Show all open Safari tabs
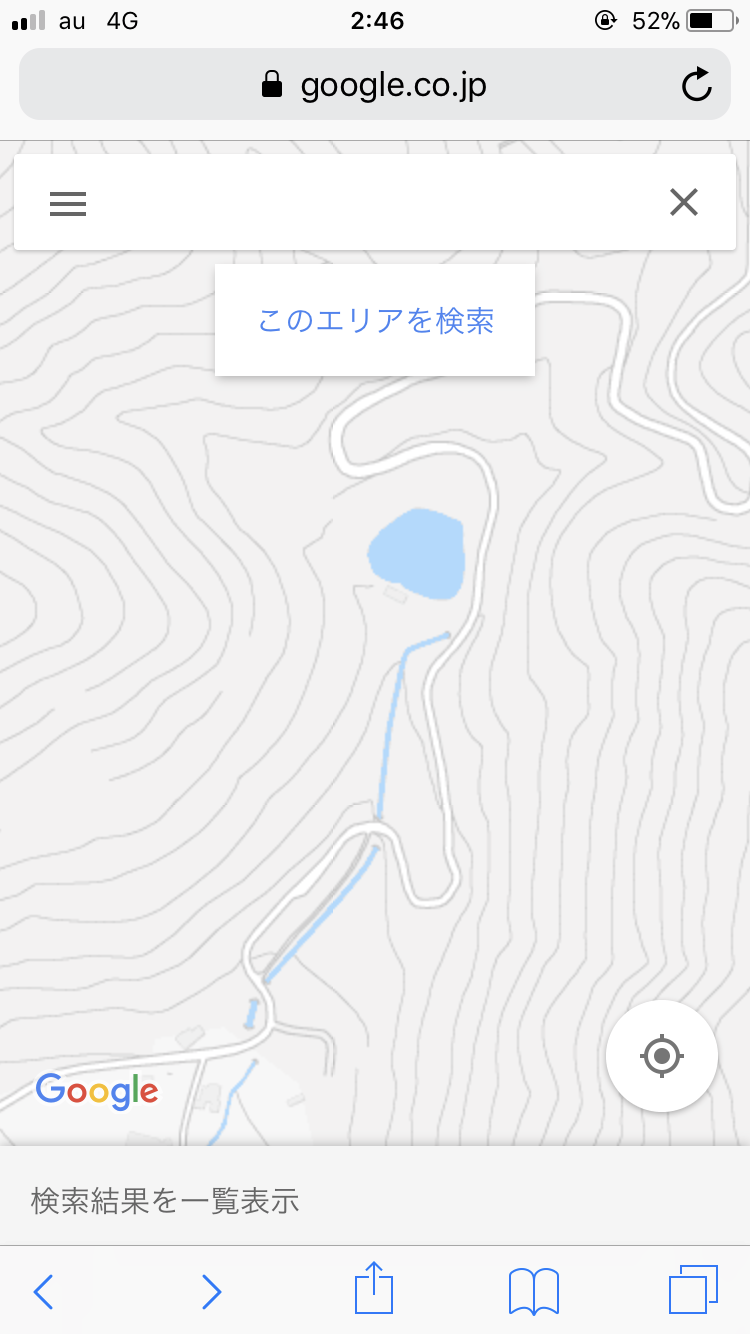Viewport: 750px width, 1334px height. [x=693, y=1290]
